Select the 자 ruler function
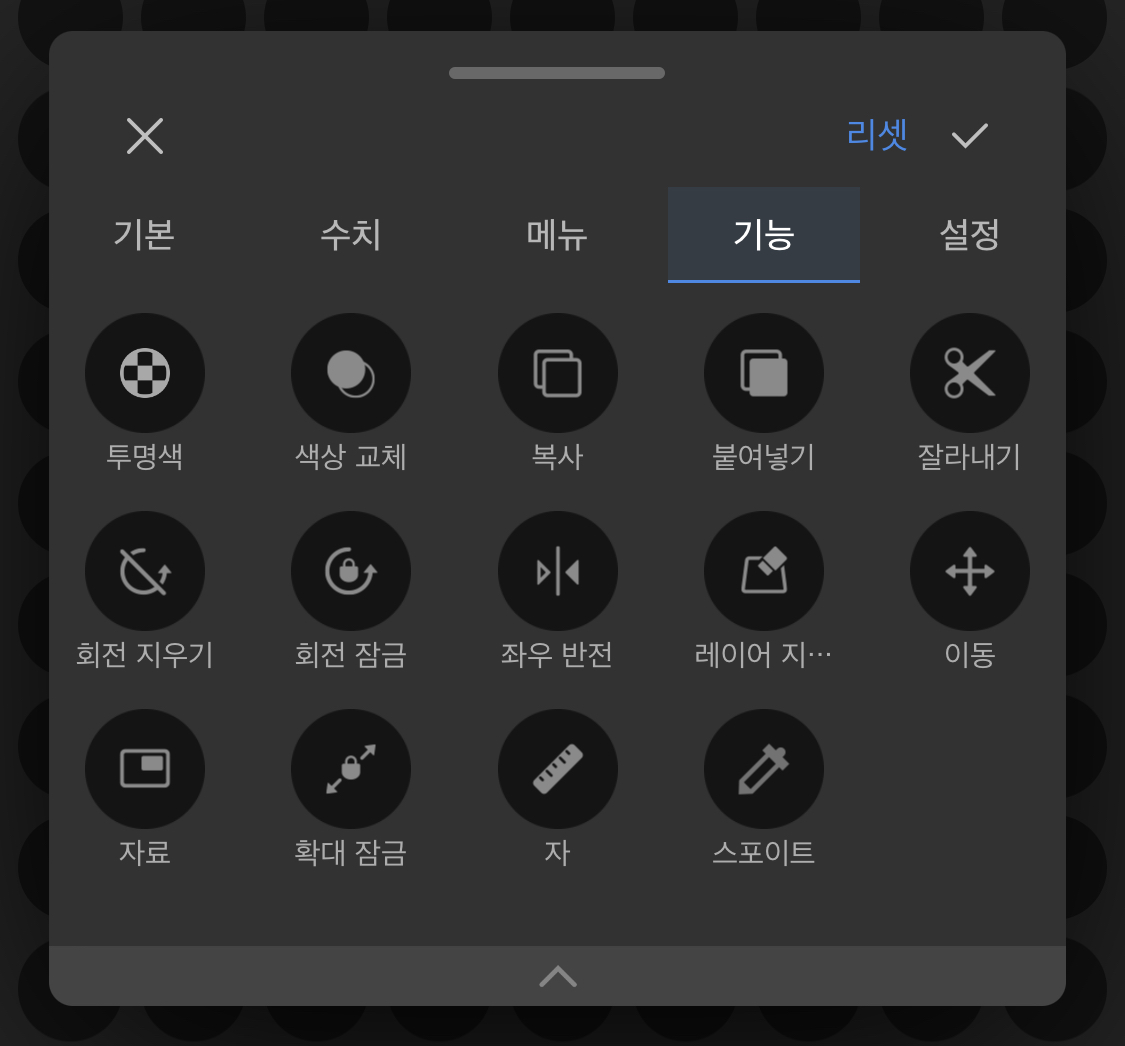The image size is (1125, 1046). (x=558, y=769)
